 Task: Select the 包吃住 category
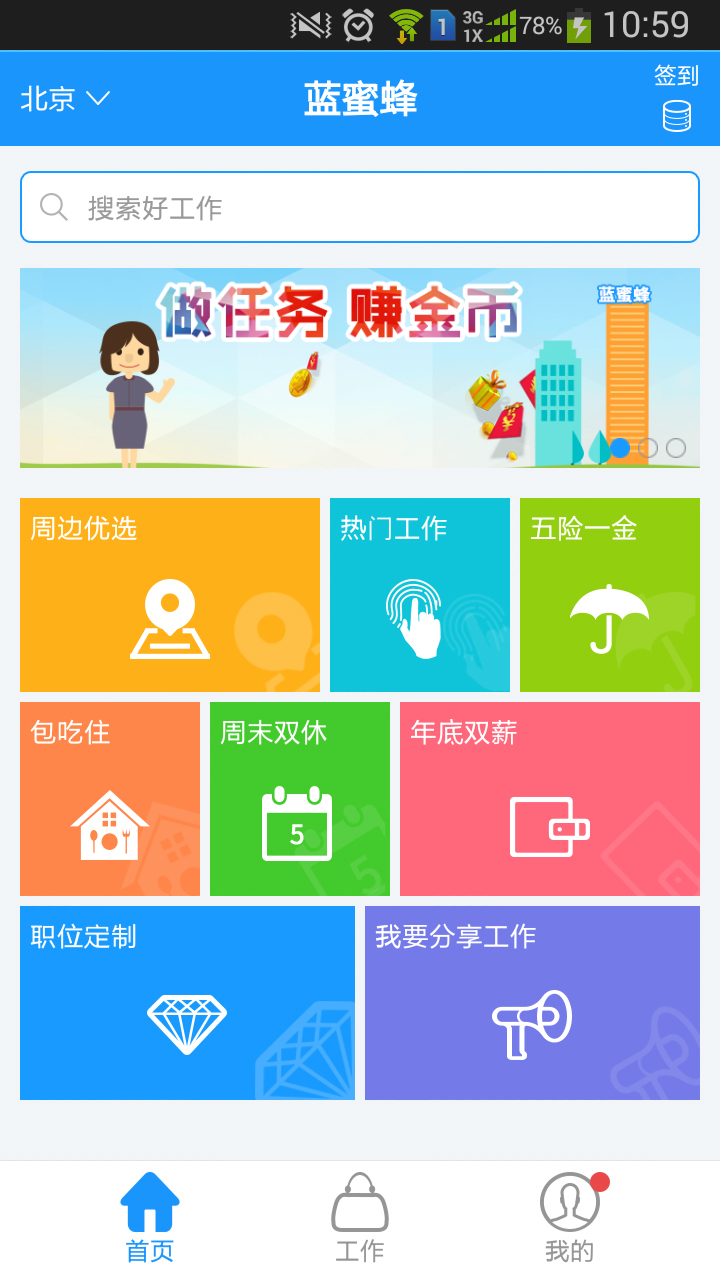click(110, 799)
